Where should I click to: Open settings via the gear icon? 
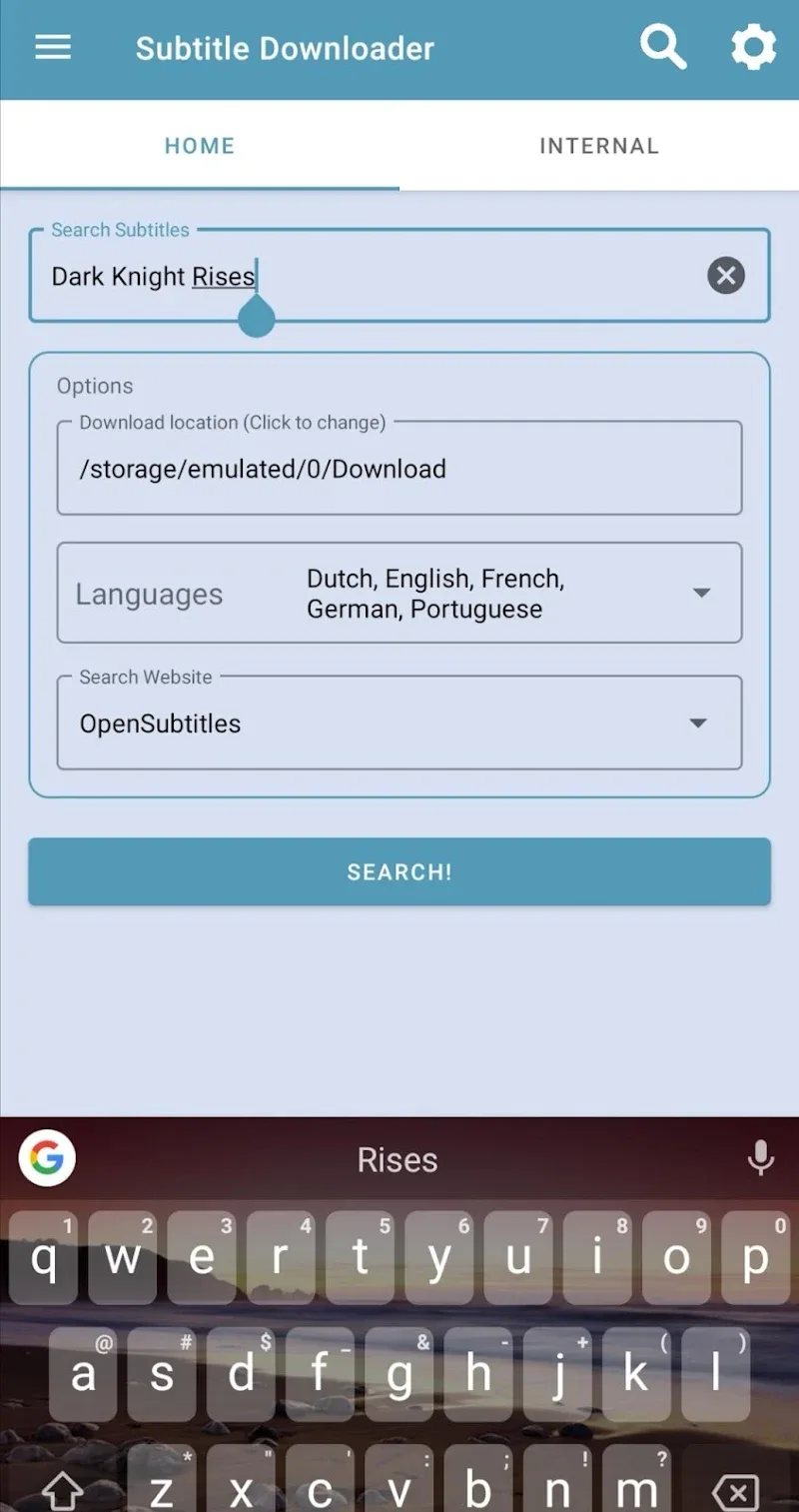coord(753,47)
